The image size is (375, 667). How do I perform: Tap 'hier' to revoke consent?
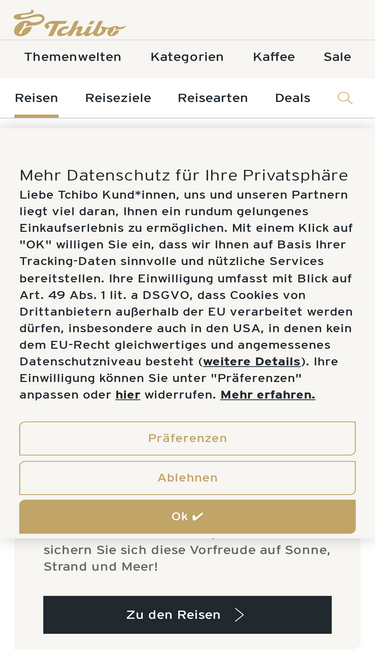tap(128, 395)
